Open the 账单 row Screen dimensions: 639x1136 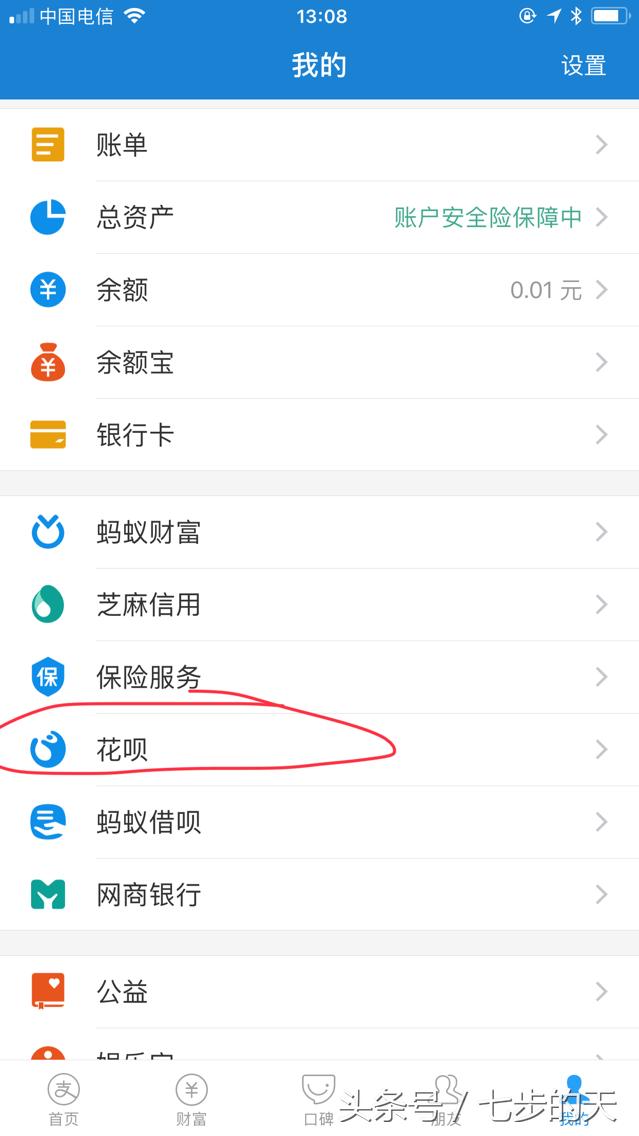pos(319,145)
